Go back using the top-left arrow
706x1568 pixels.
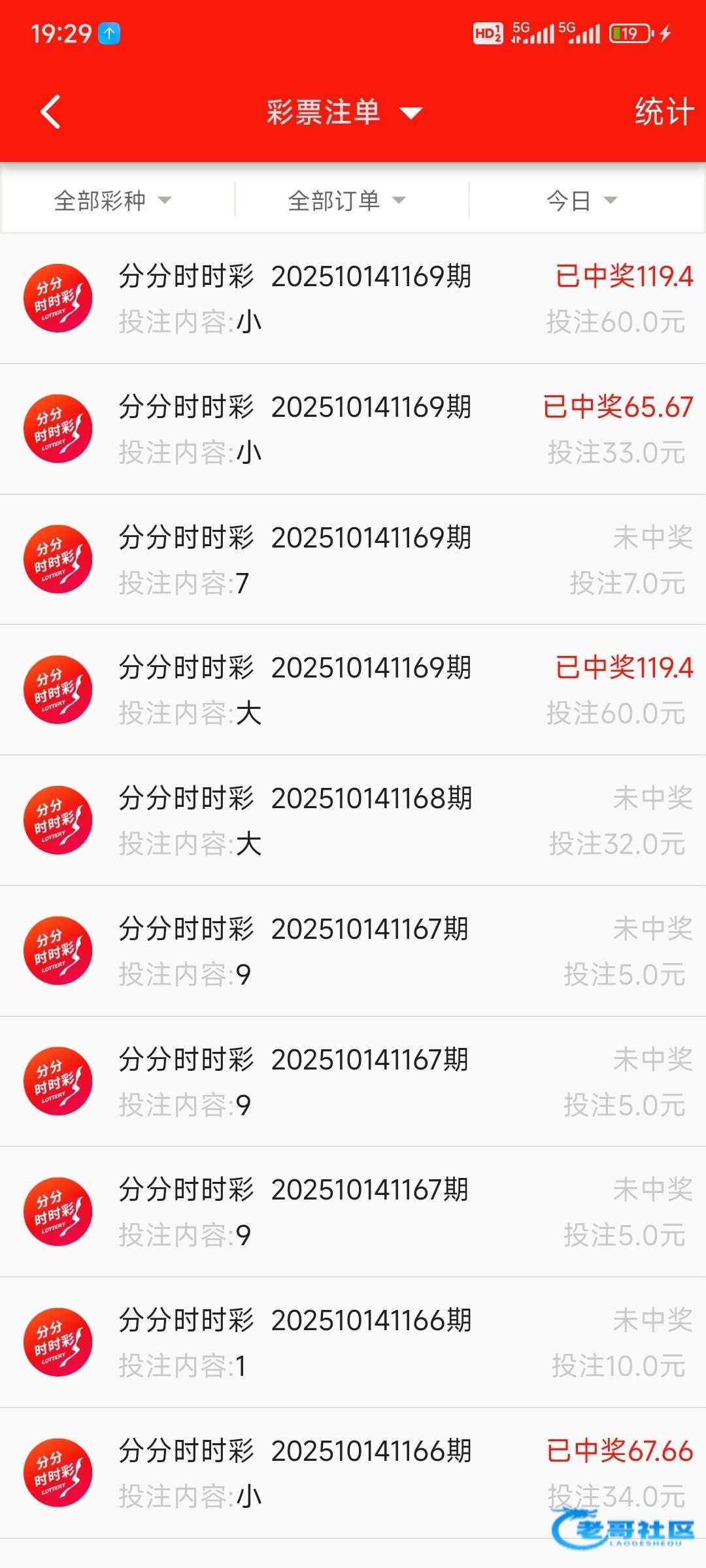click(x=50, y=112)
